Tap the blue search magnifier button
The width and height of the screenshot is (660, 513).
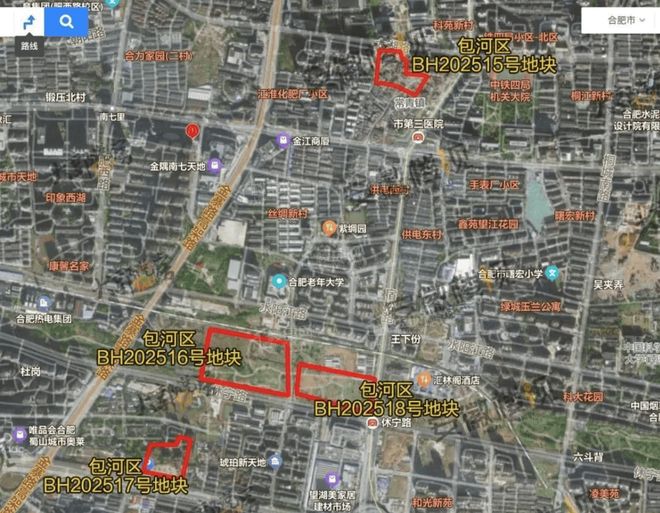point(66,20)
